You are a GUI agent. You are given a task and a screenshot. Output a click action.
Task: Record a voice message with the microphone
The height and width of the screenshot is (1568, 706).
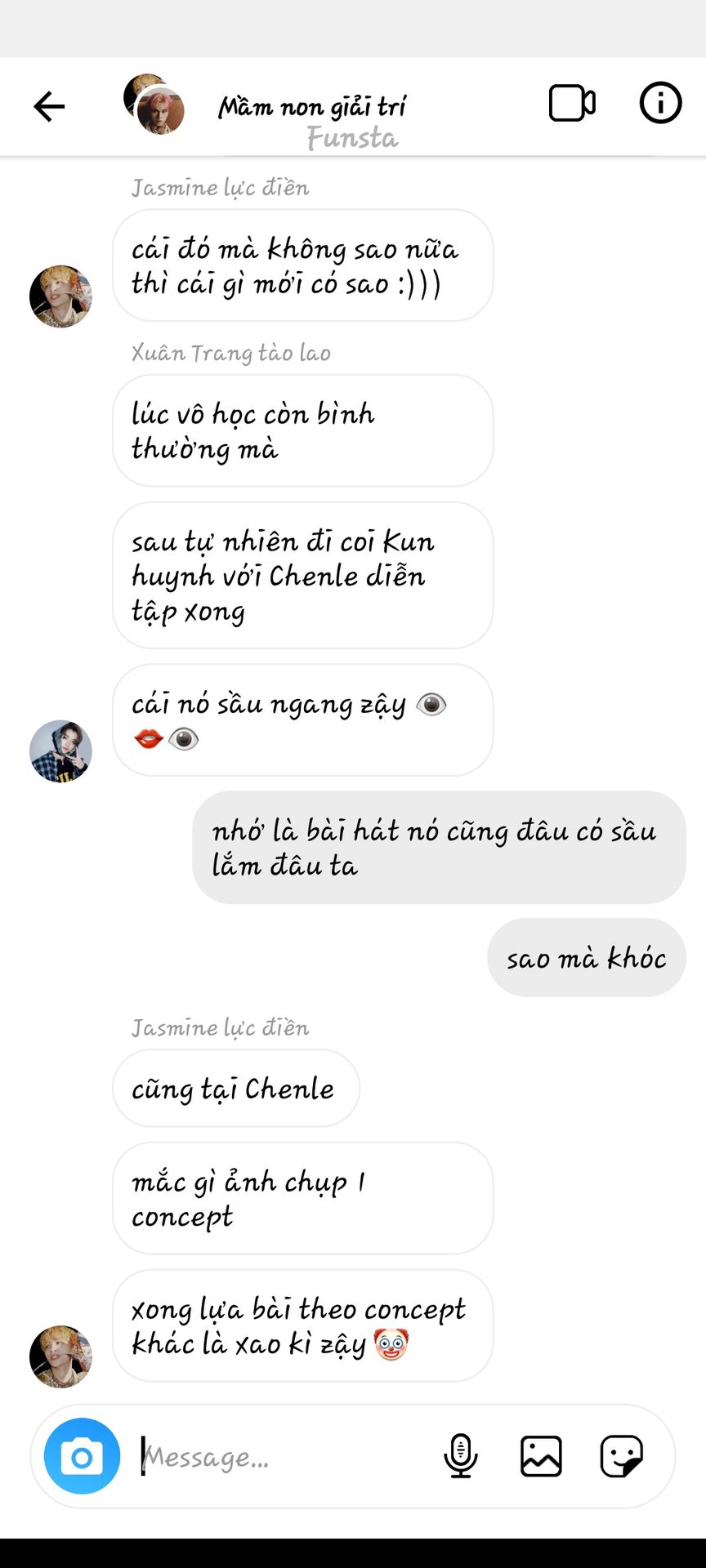[x=460, y=1456]
